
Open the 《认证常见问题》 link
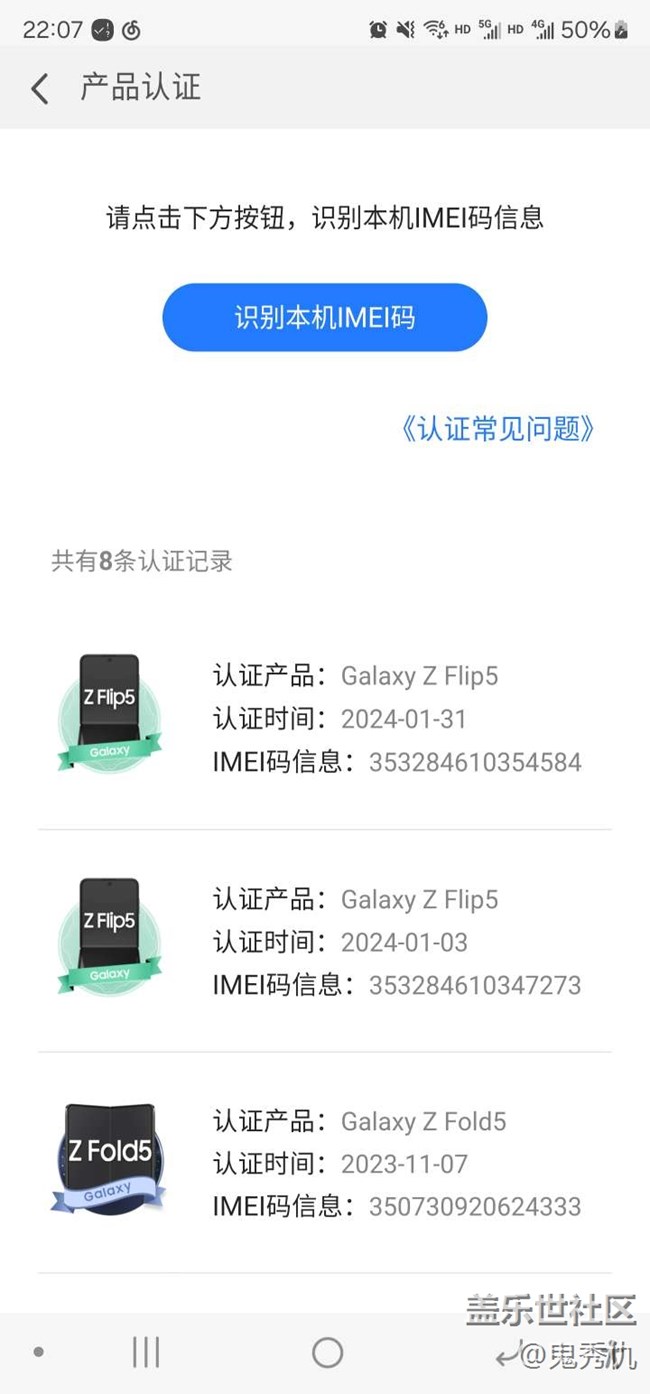pos(497,429)
